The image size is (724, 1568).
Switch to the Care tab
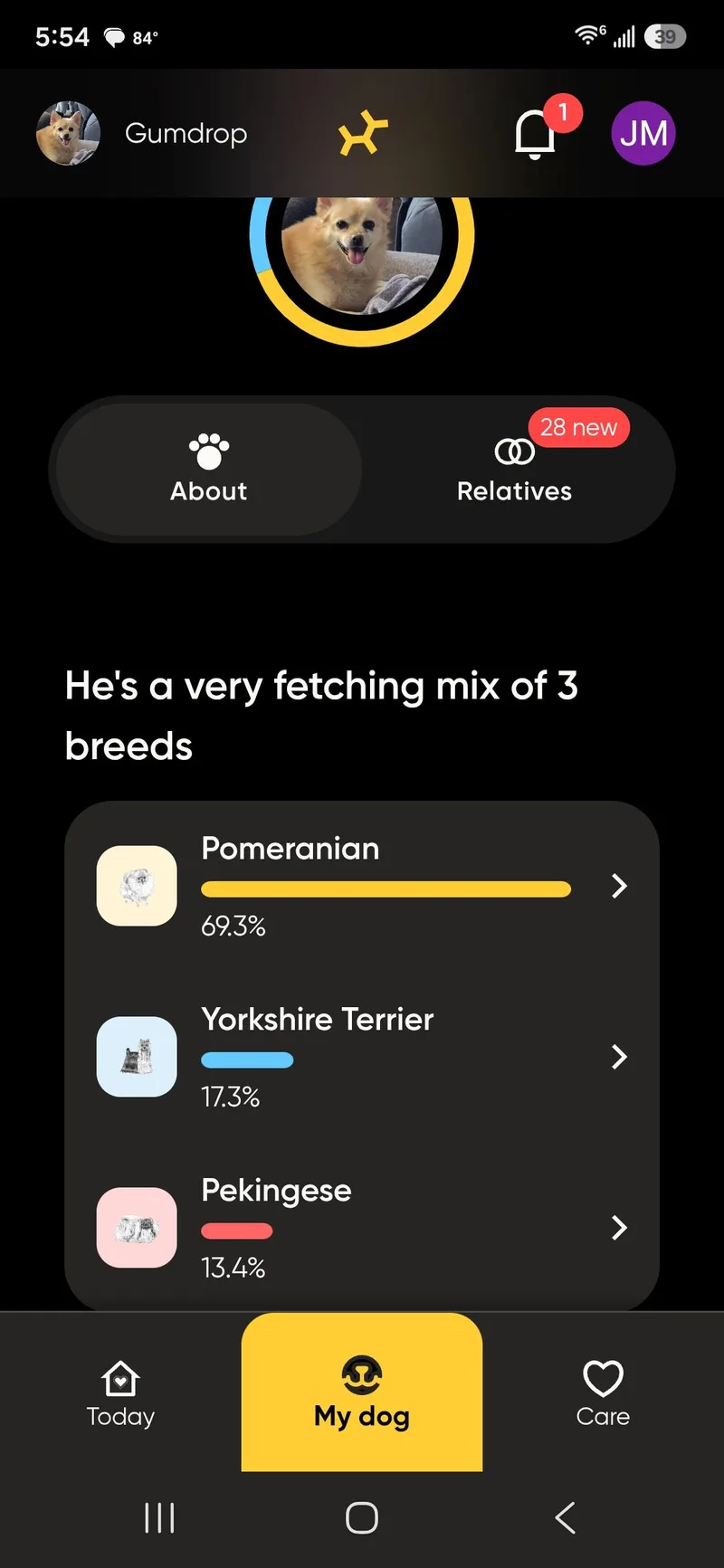pyautogui.click(x=603, y=1393)
